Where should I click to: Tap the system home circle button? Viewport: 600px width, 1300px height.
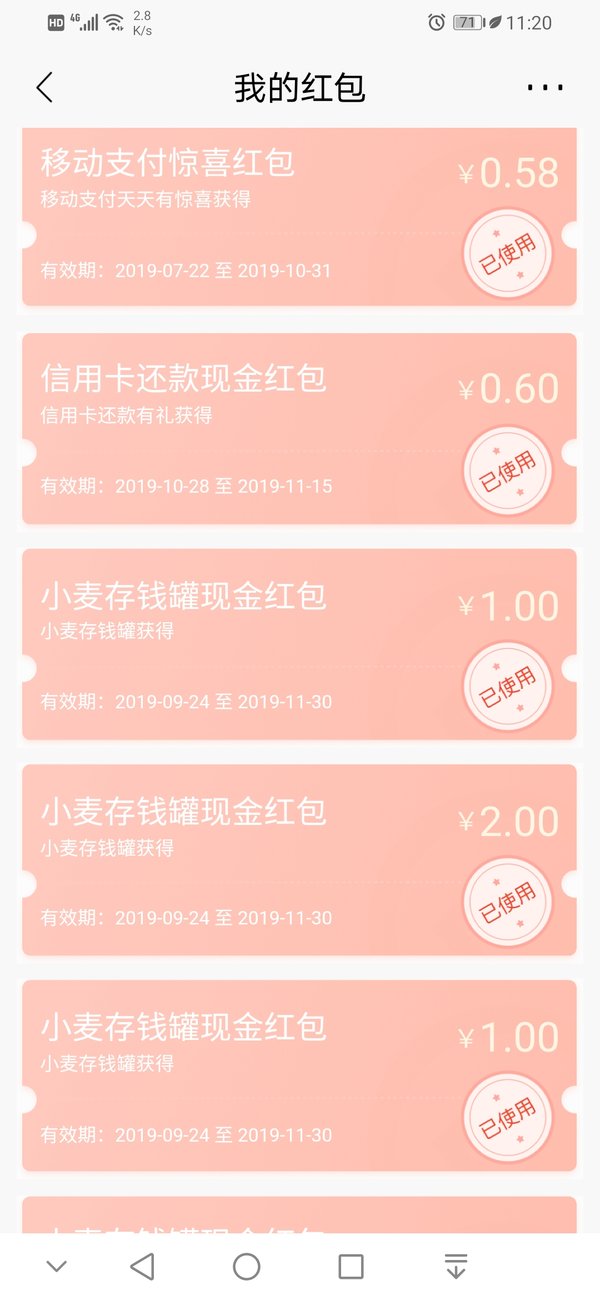(247, 1267)
